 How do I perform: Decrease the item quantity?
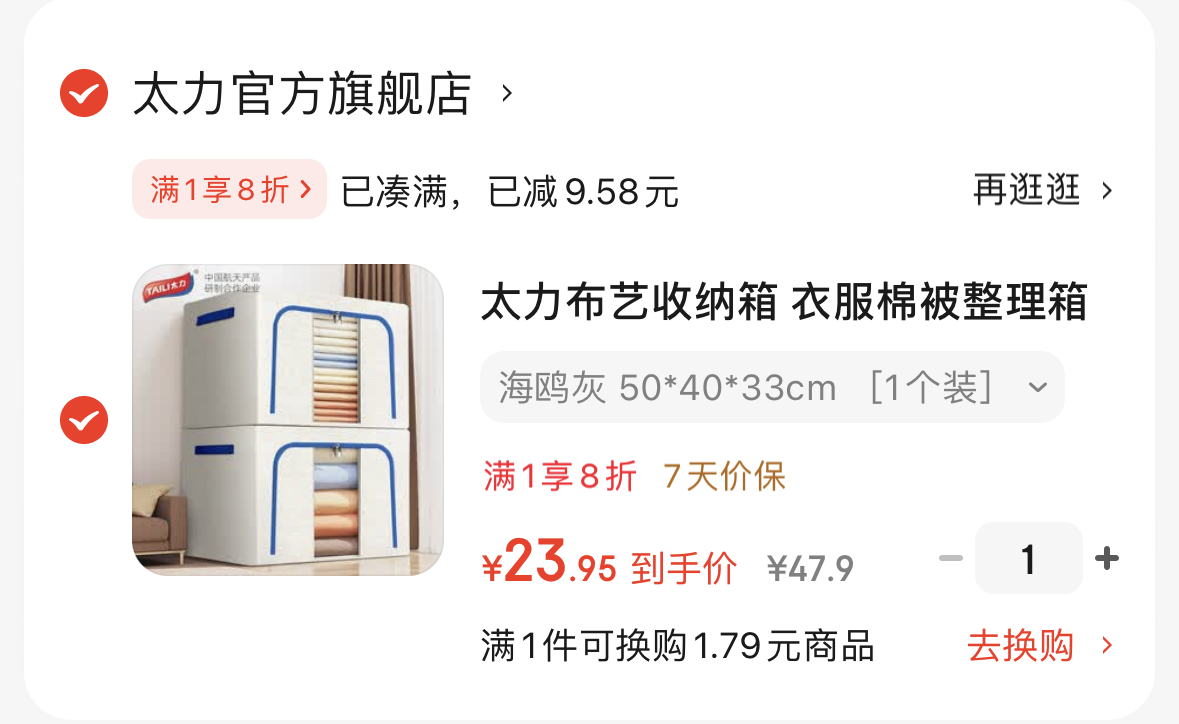tap(950, 558)
